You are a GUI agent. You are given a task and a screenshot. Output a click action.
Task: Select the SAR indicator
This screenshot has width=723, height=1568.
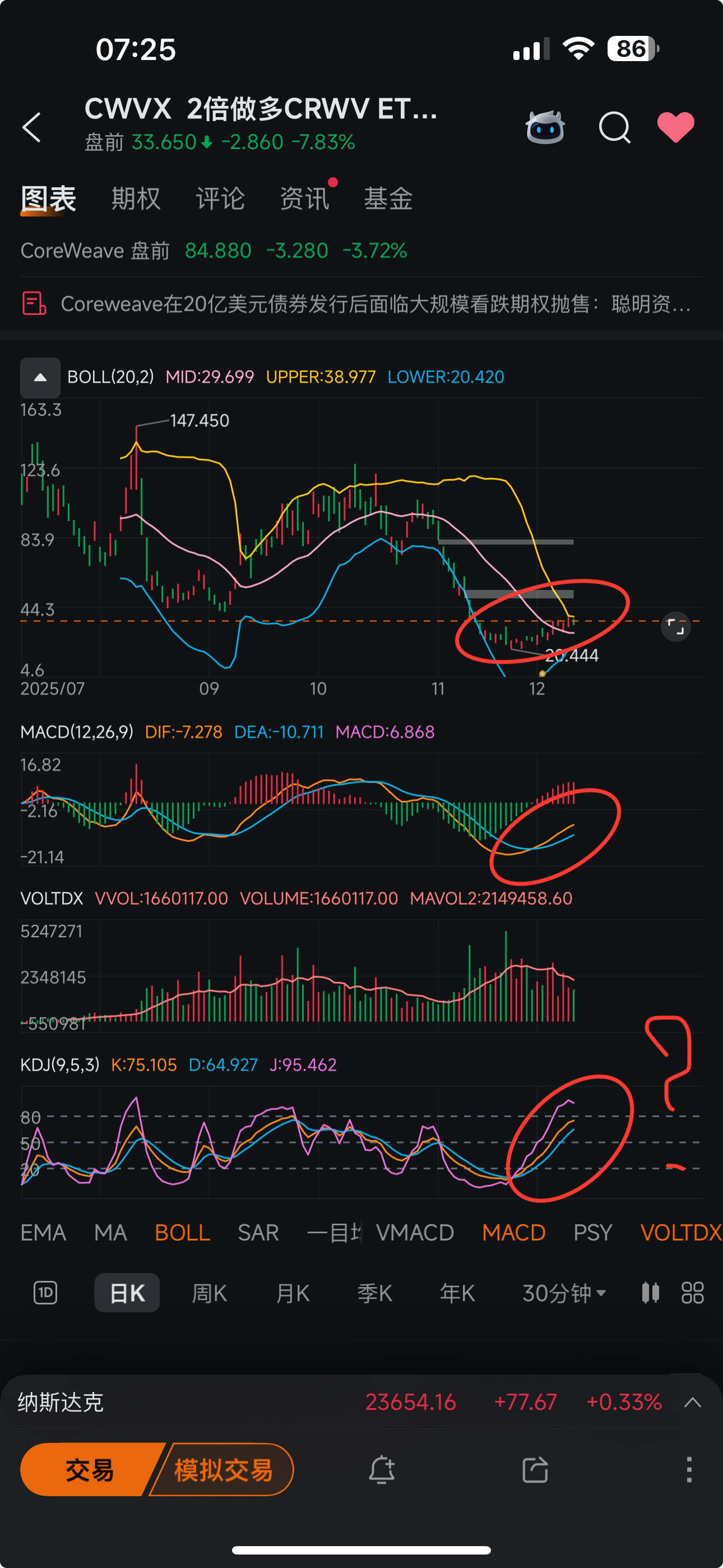(x=258, y=1233)
